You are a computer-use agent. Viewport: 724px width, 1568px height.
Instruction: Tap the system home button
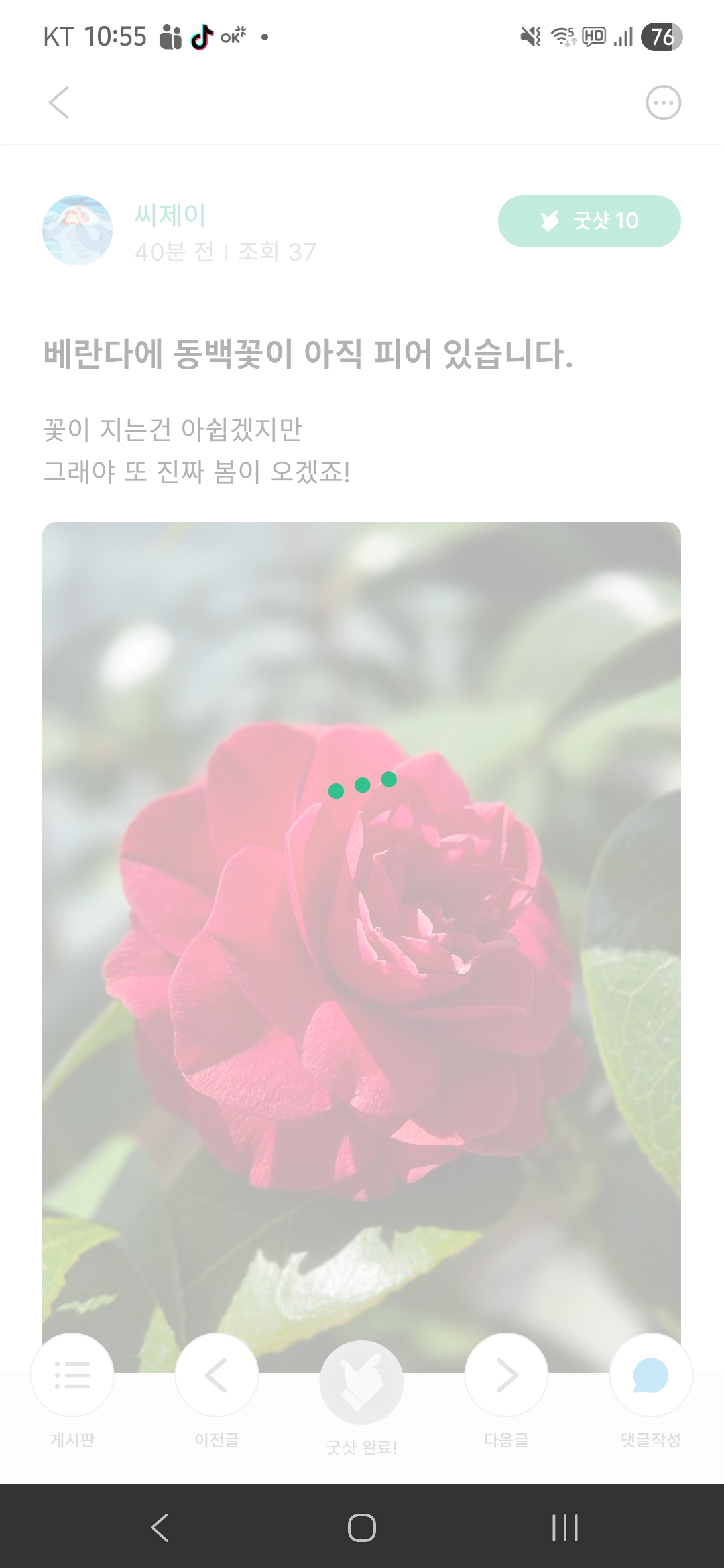pyautogui.click(x=361, y=1528)
